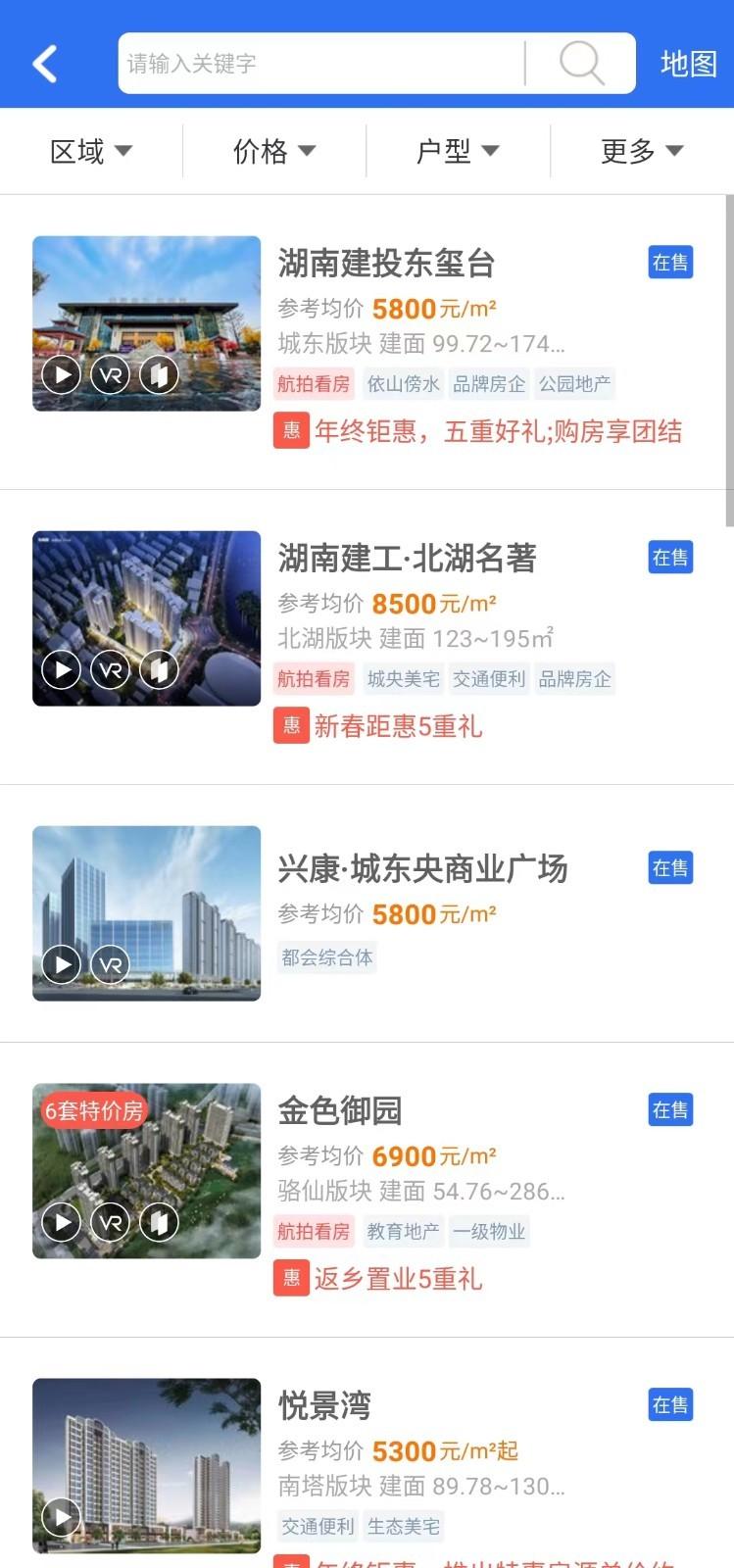The image size is (734, 1568).
Task: Select the 在售 badge on 悦景湾
Action: pos(669,1405)
